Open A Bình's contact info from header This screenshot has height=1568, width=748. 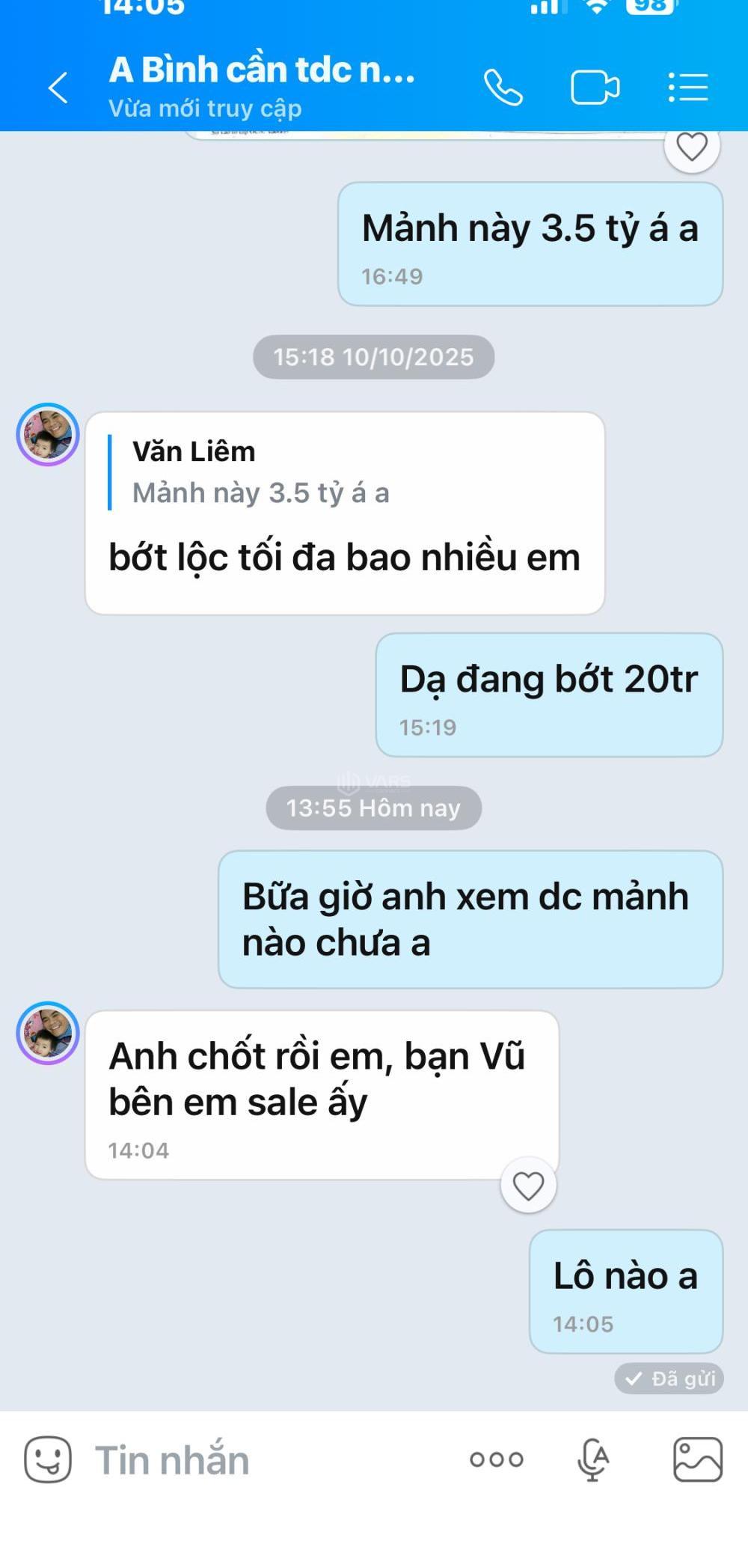click(262, 86)
